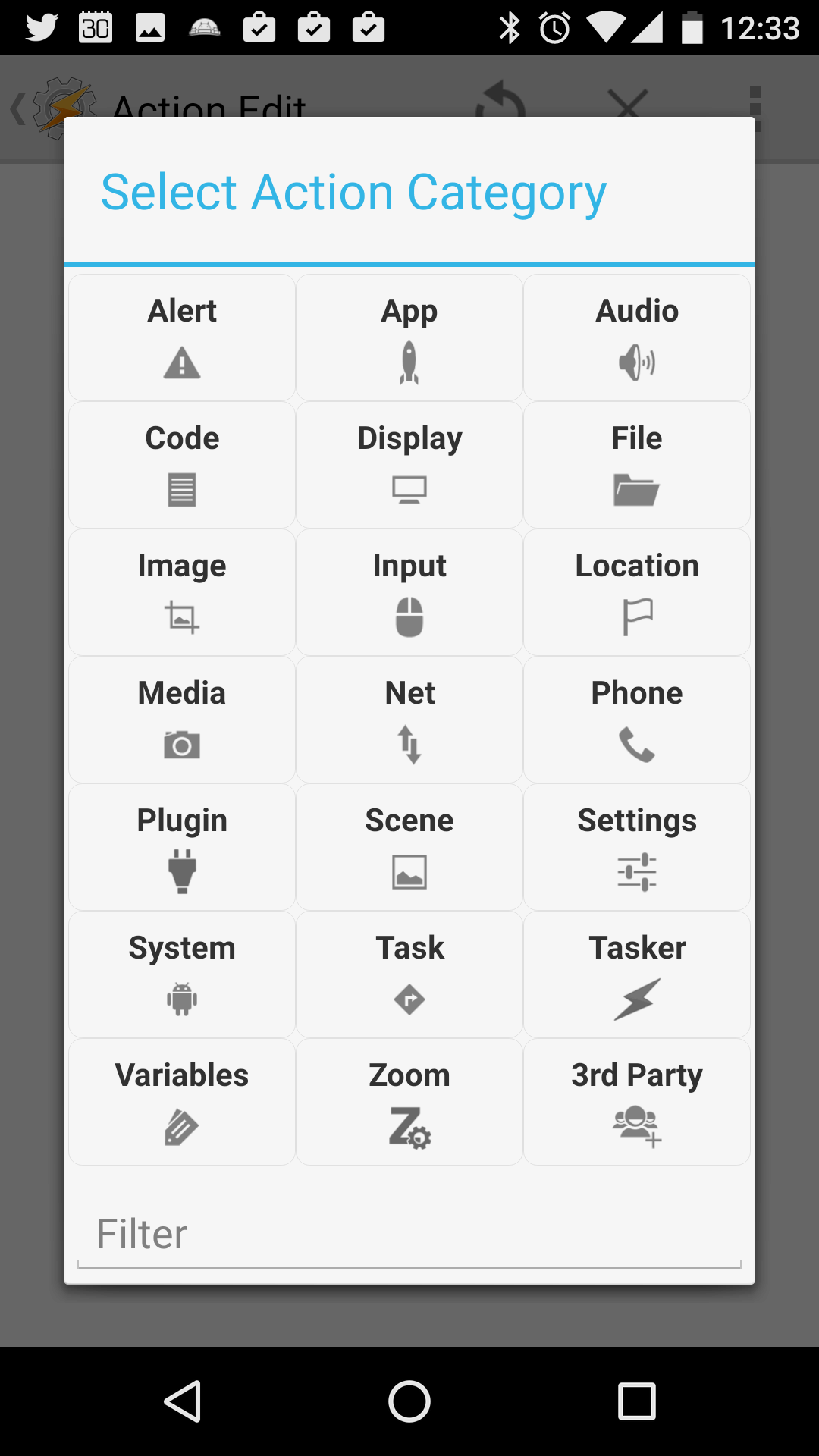This screenshot has width=819, height=1456.
Task: Open Display actions
Action: [x=409, y=465]
